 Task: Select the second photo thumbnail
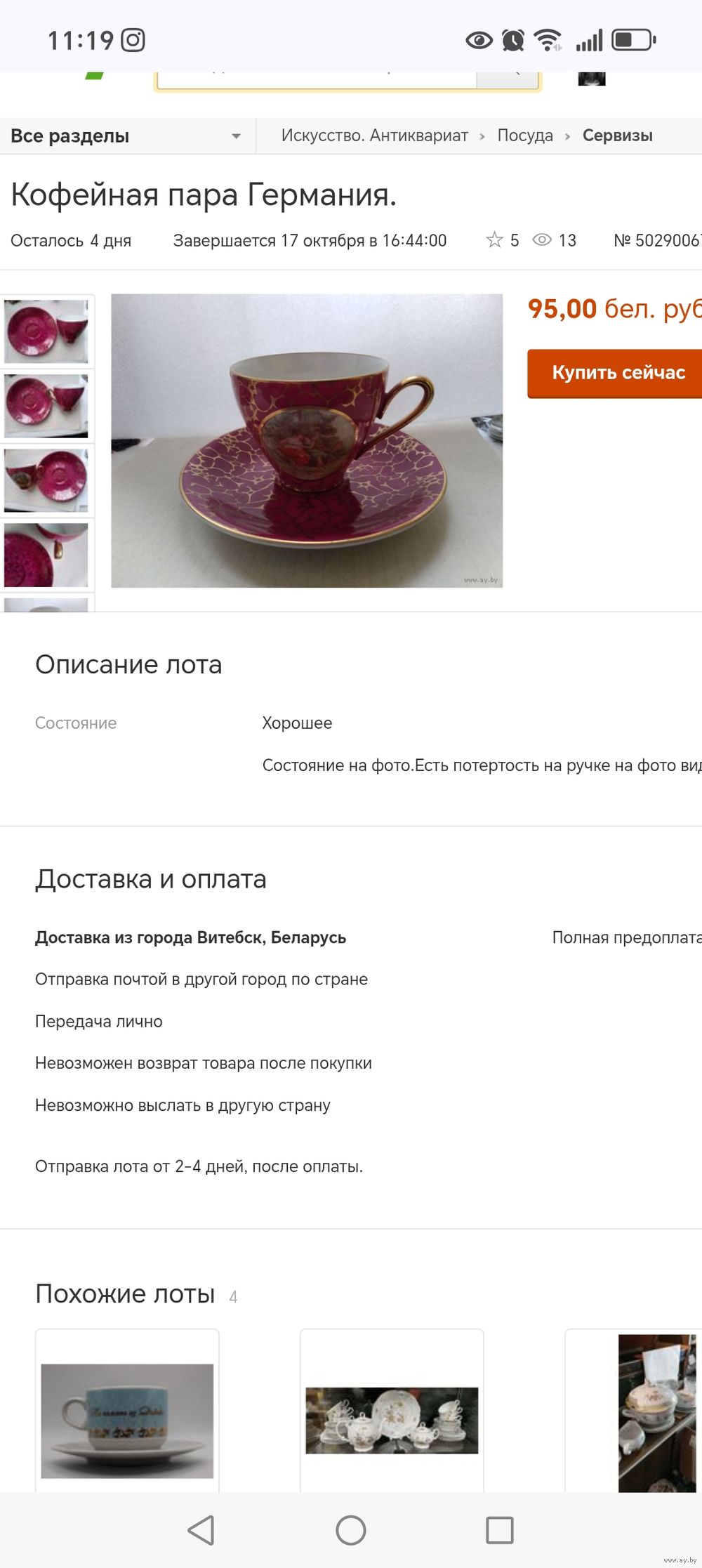46,406
